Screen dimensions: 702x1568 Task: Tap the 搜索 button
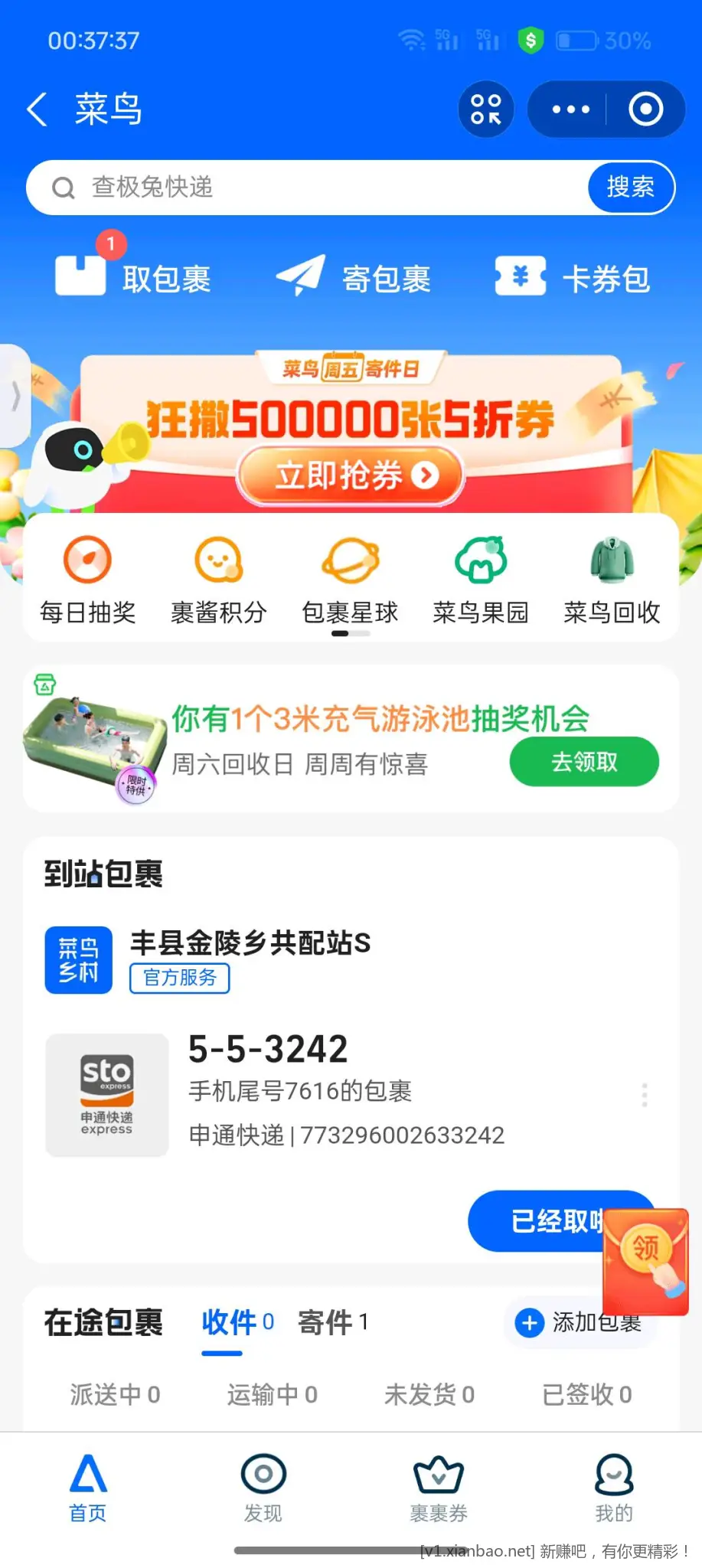(630, 188)
